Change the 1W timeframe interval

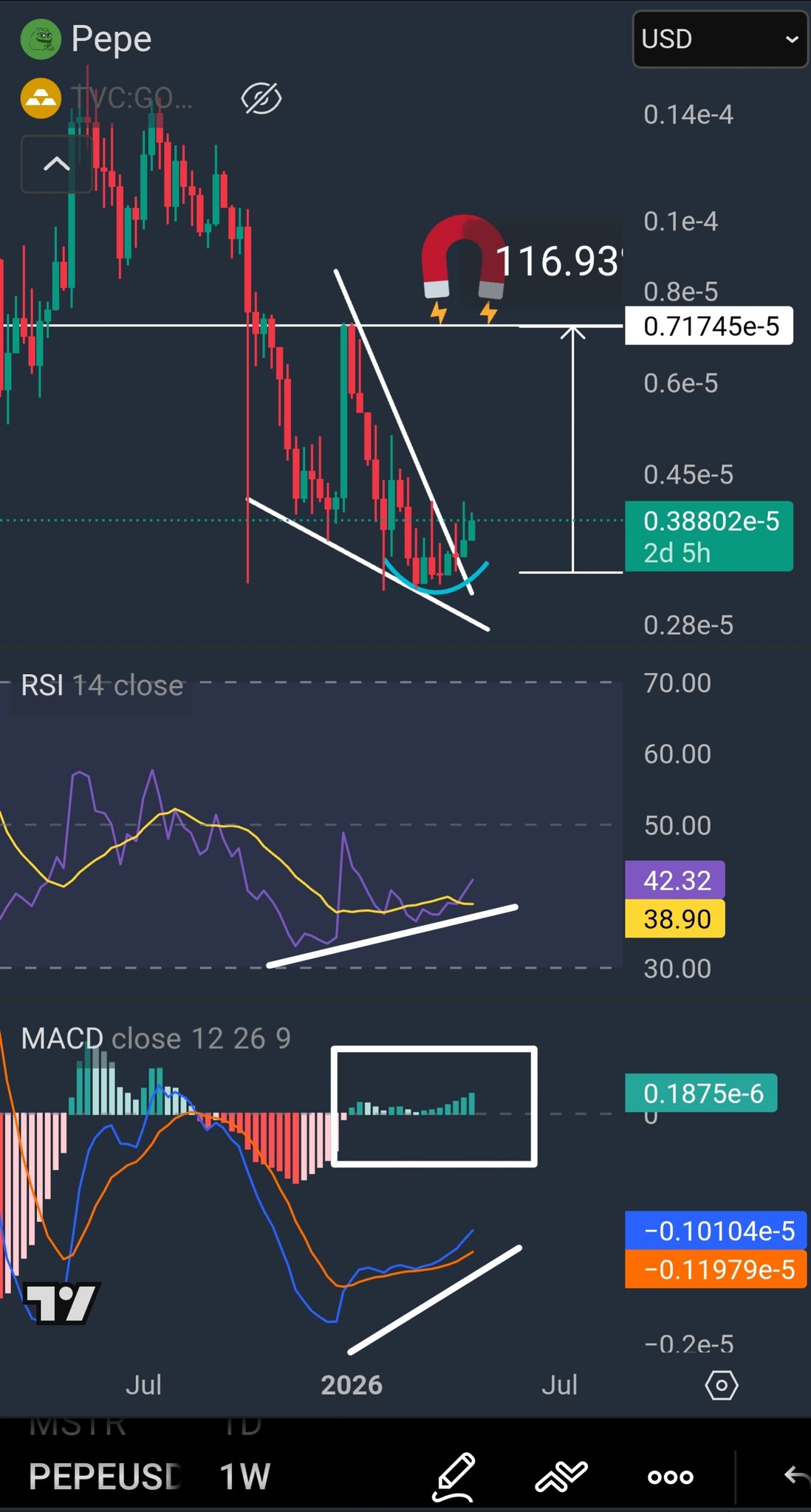[244, 1476]
